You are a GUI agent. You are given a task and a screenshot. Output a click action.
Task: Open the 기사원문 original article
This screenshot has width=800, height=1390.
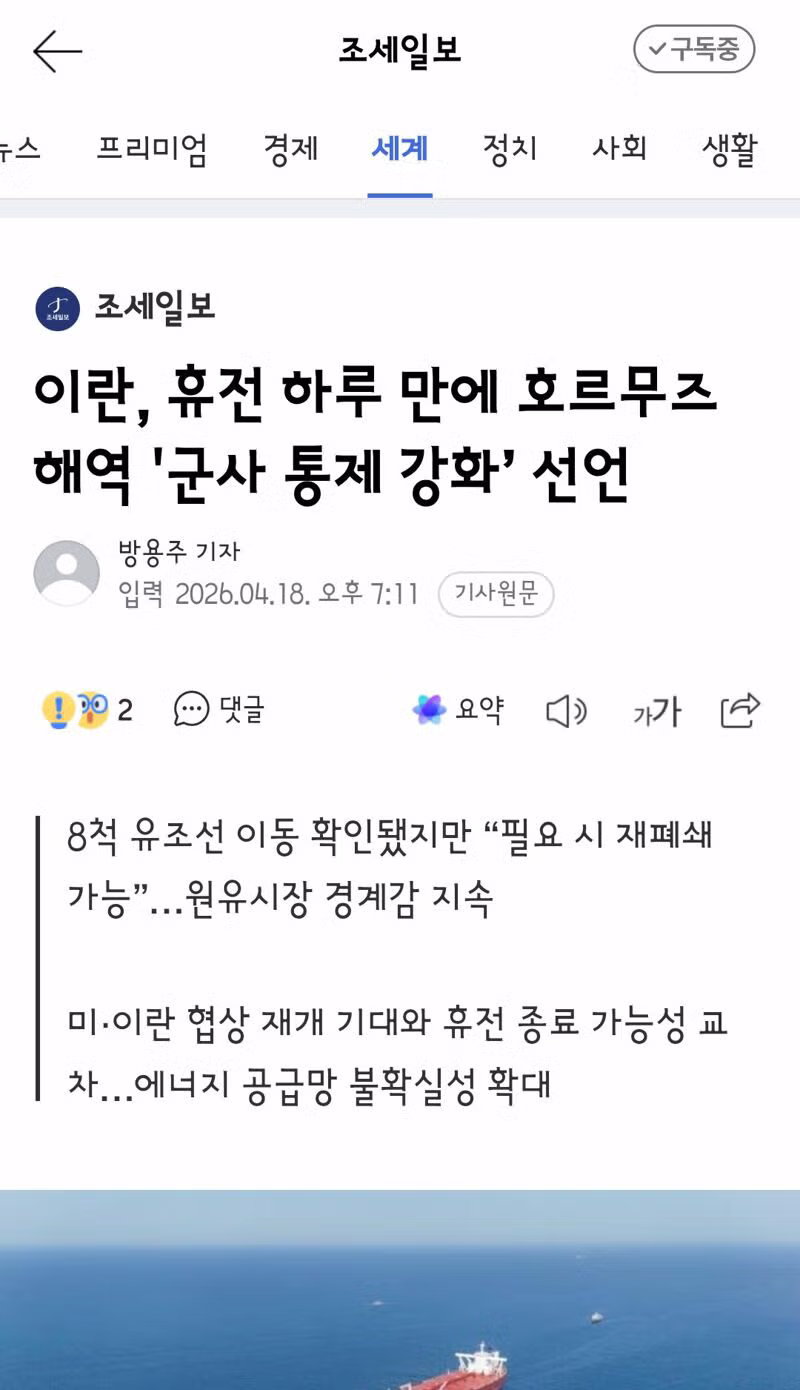[496, 594]
